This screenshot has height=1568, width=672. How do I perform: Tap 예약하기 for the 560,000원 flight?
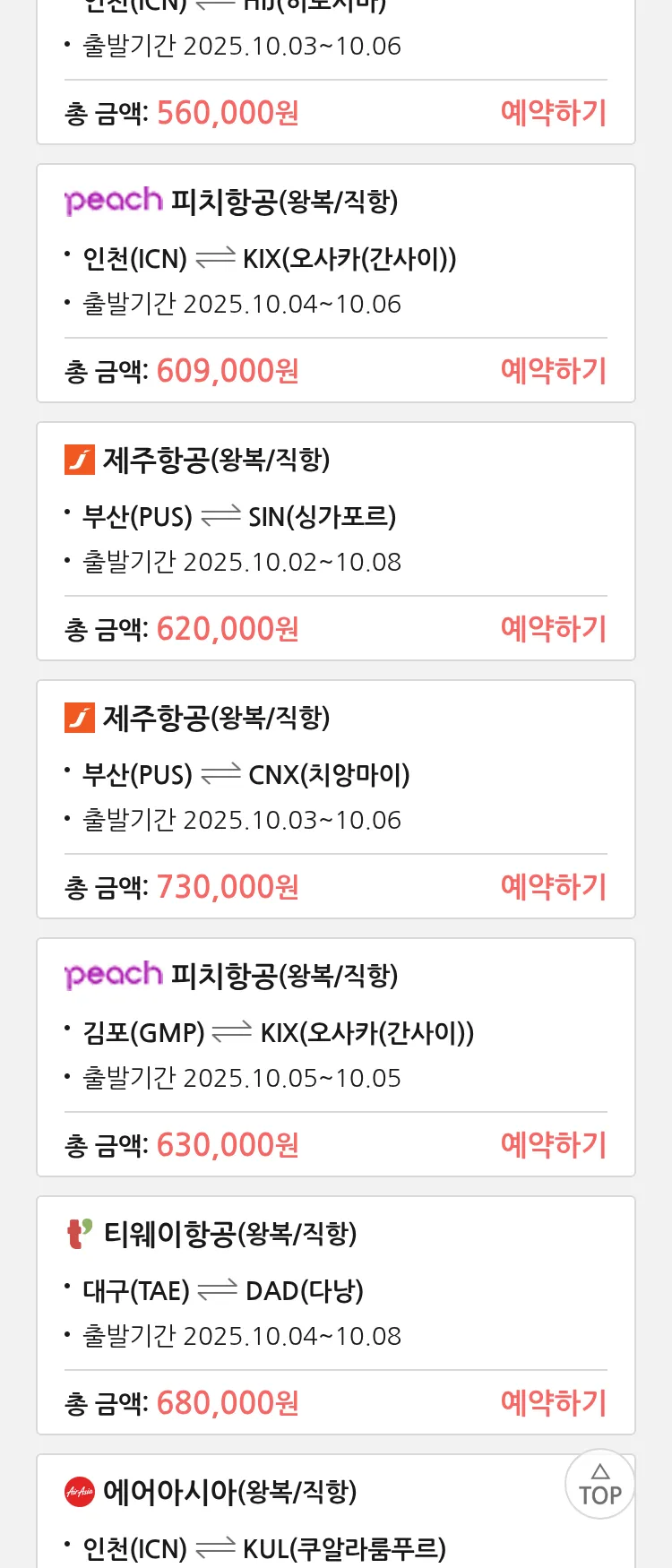tap(553, 113)
